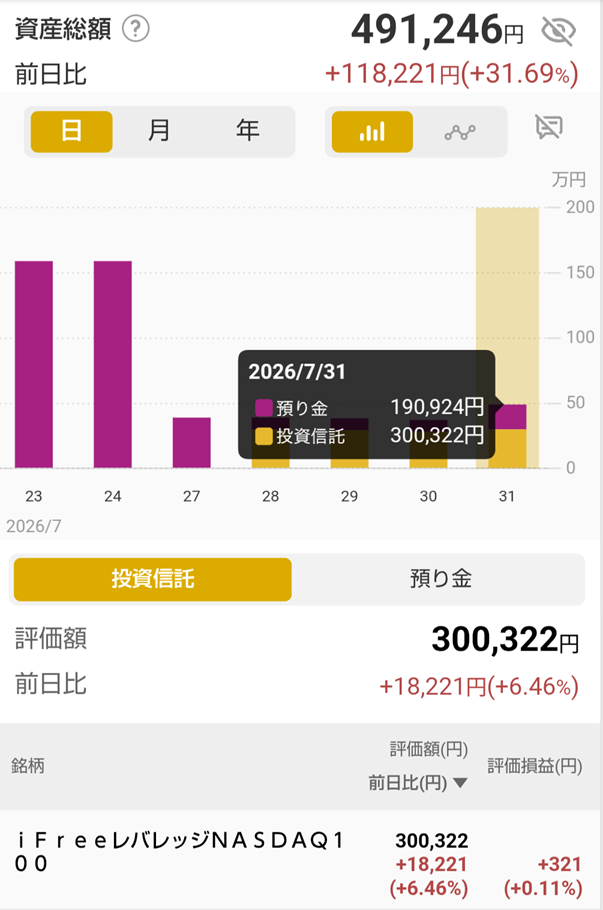
Task: Switch to the 預り金 tab
Action: click(x=441, y=579)
